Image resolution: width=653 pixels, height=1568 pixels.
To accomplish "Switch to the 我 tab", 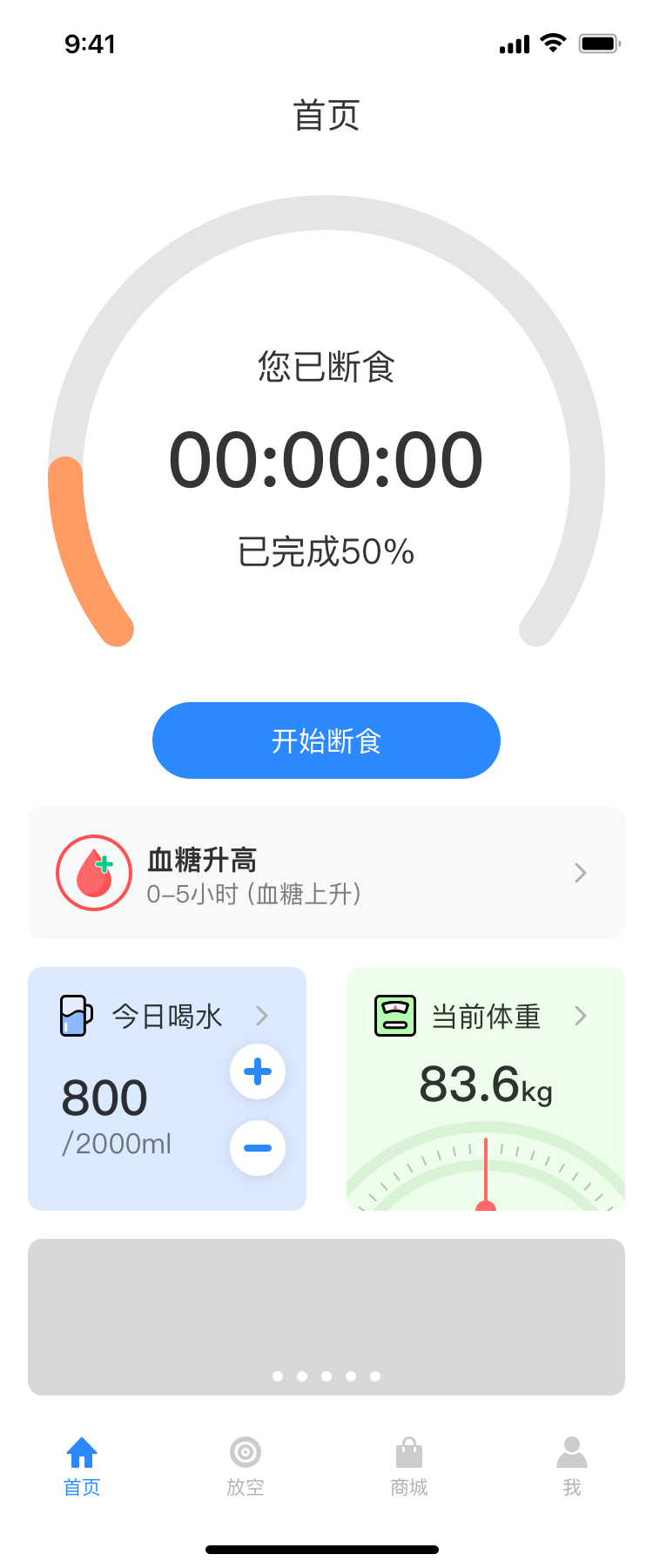I will (571, 1465).
